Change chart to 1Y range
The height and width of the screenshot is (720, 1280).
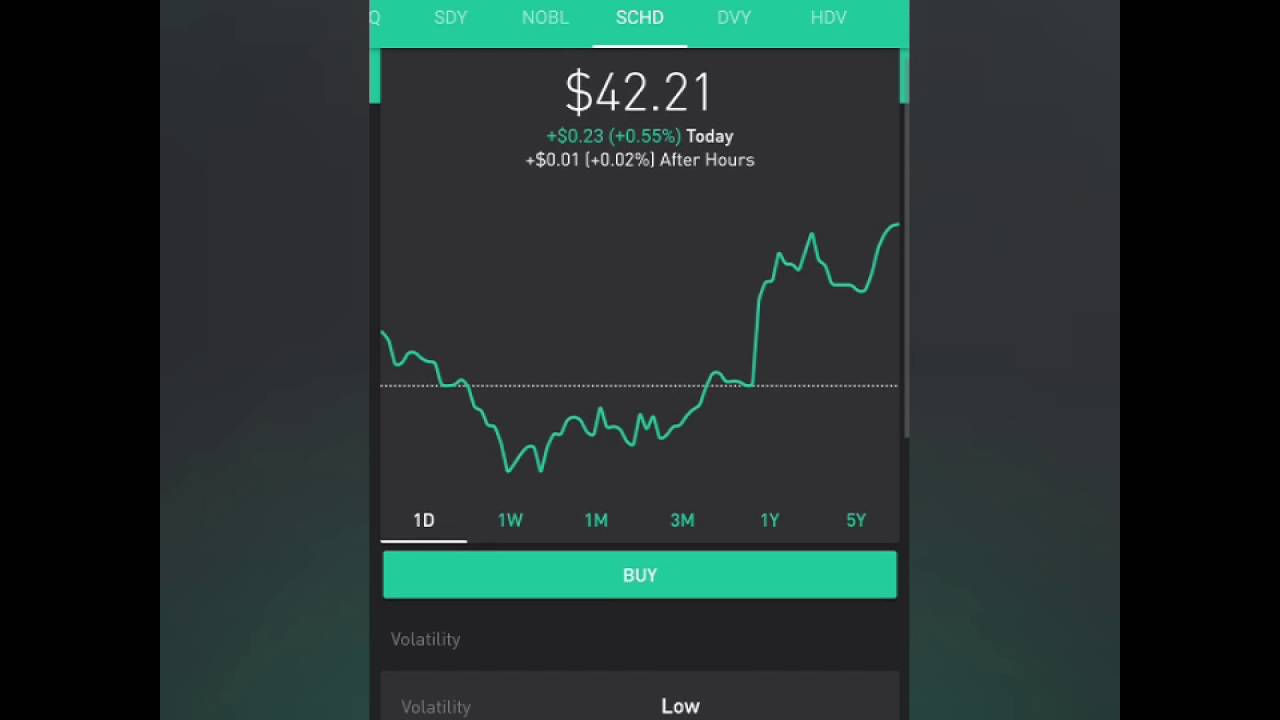coord(769,520)
